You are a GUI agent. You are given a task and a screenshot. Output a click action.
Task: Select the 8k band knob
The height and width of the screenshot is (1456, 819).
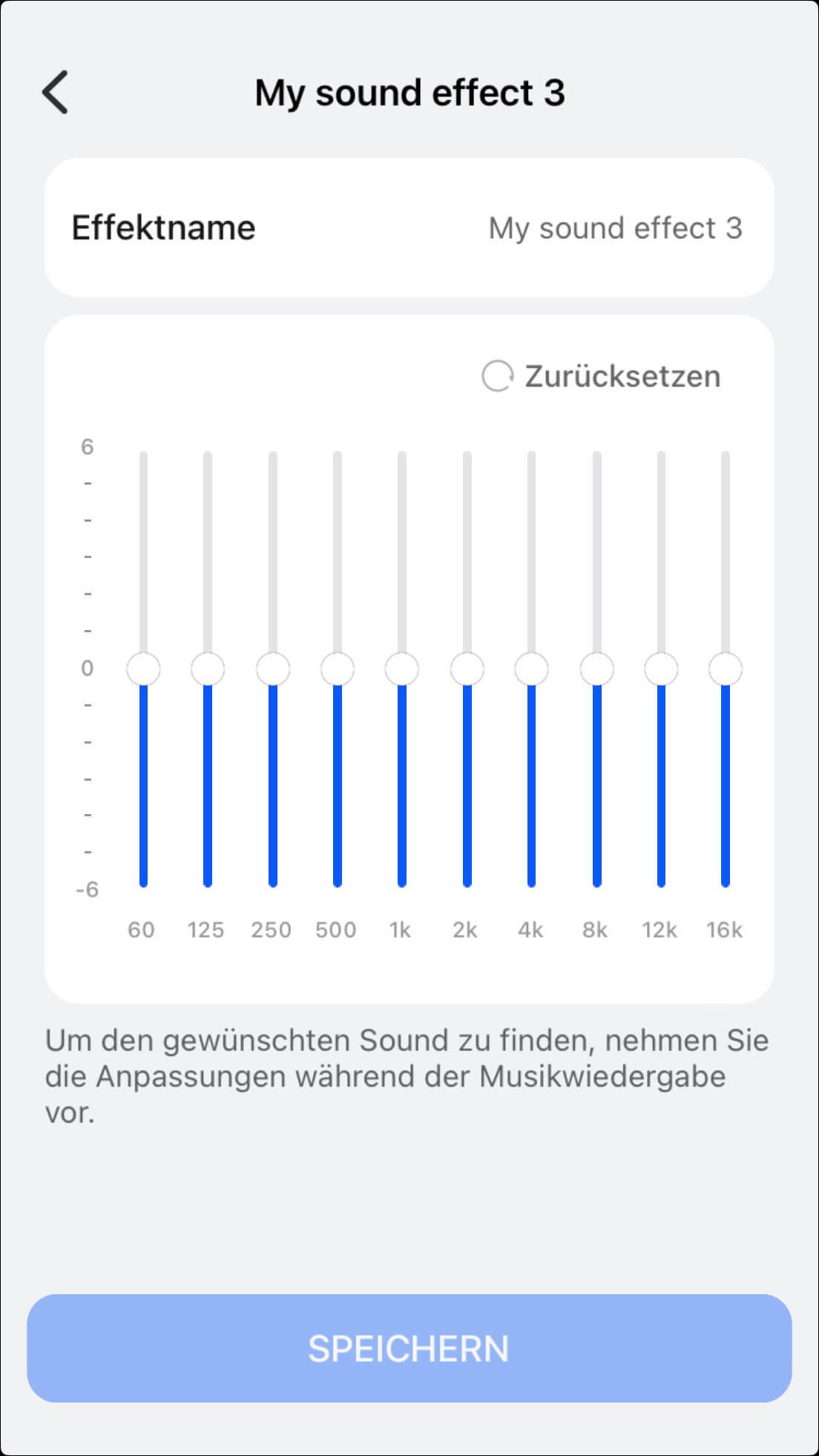(x=597, y=669)
